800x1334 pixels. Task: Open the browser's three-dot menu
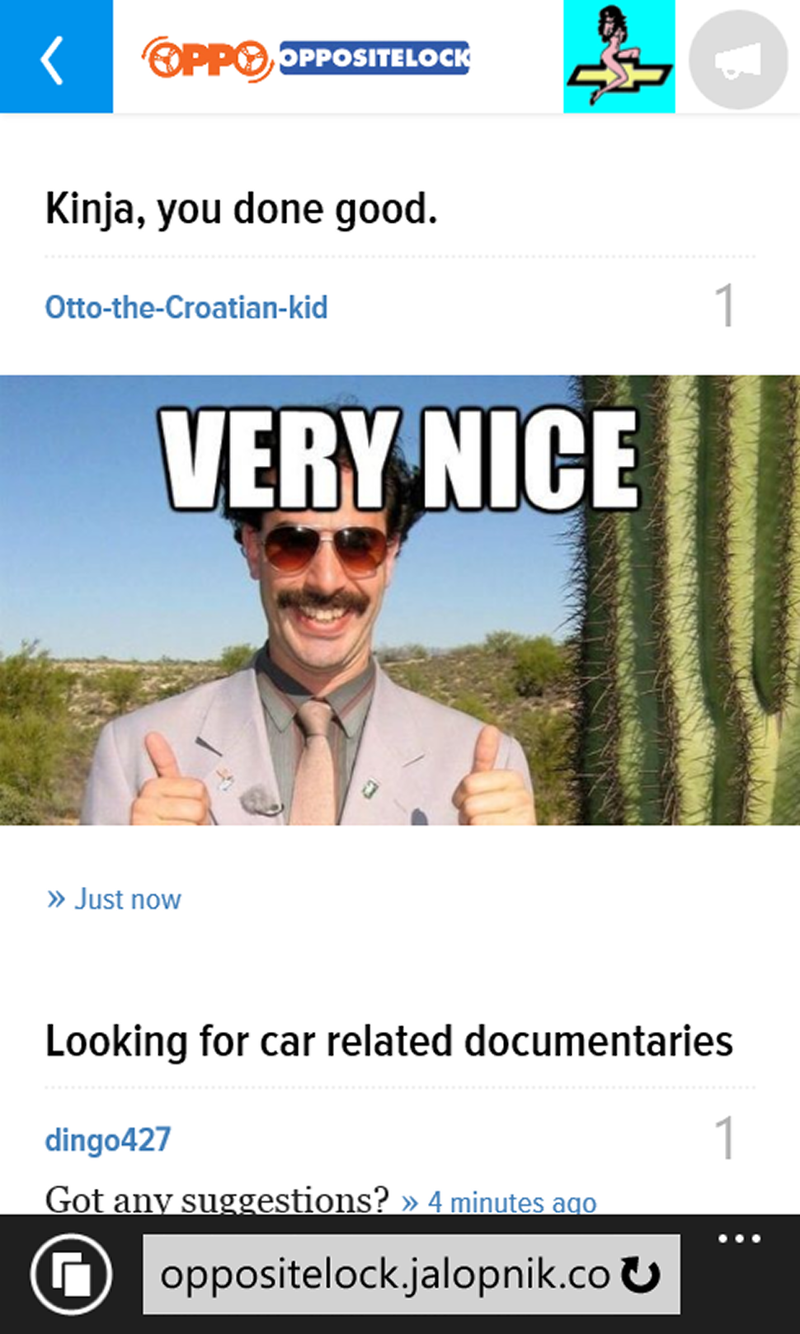[x=739, y=1240]
